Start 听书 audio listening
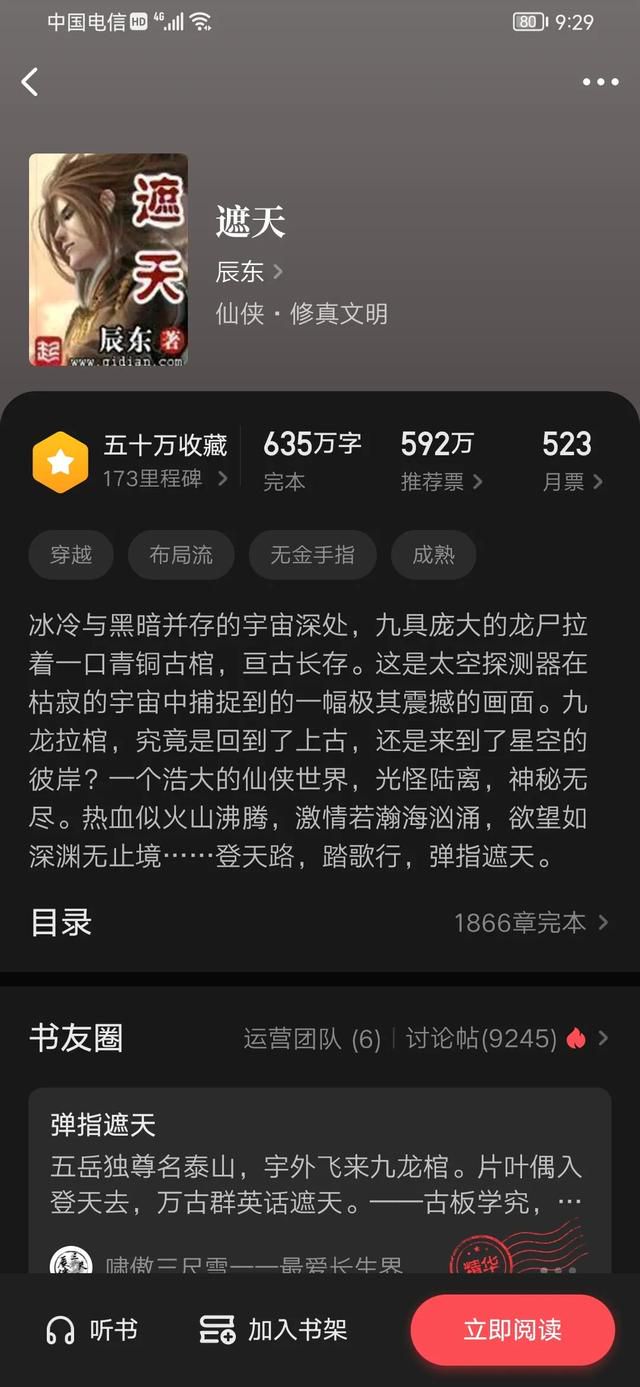This screenshot has height=1387, width=640. (x=92, y=1330)
